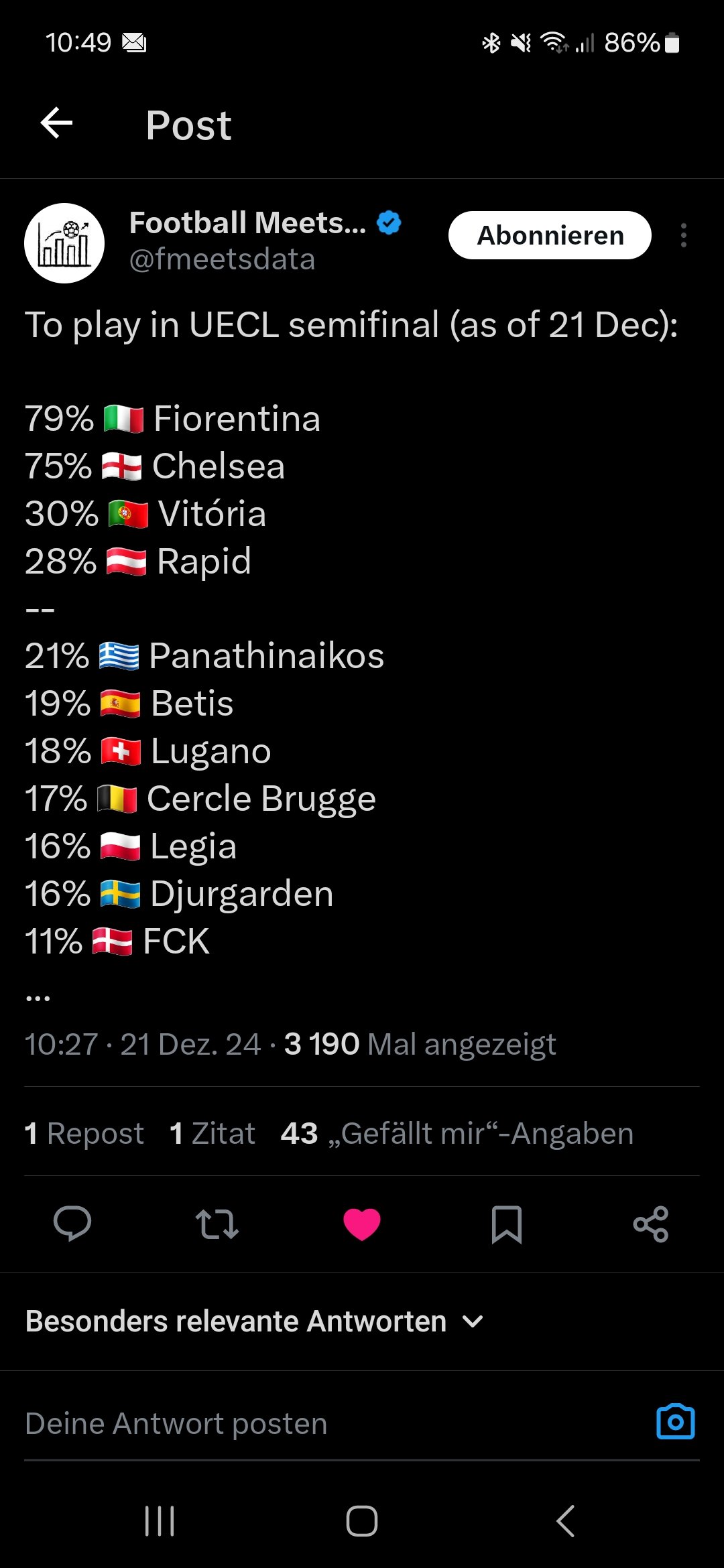
Task: Bookmark this post
Action: (507, 1224)
